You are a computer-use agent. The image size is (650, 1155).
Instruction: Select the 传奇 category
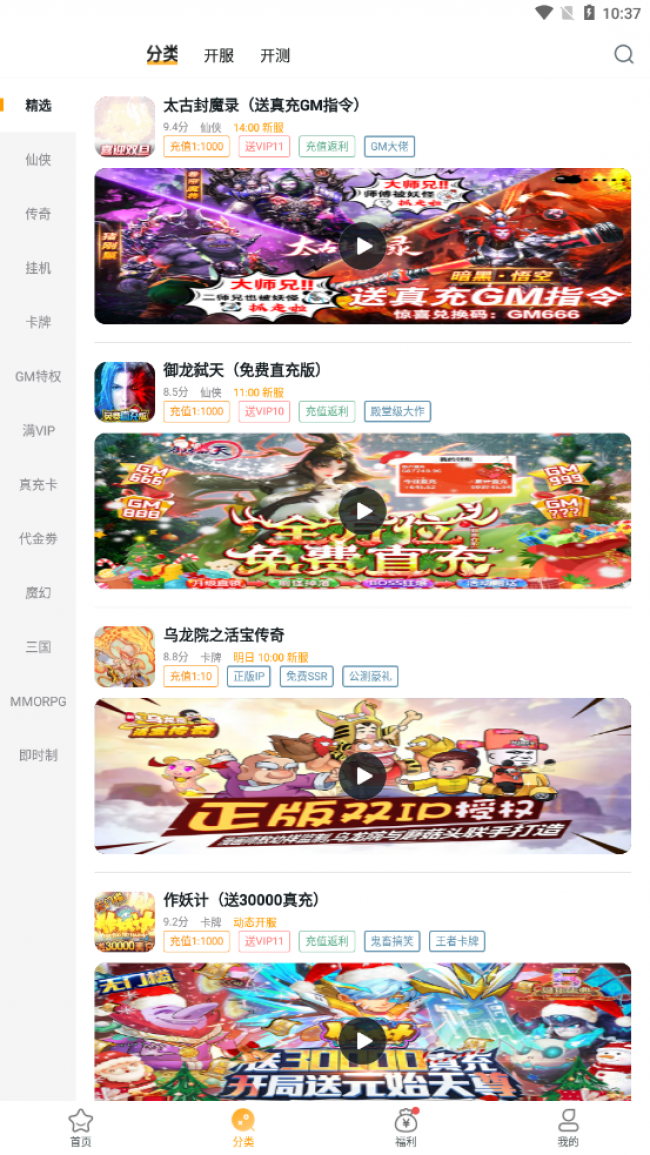click(38, 214)
